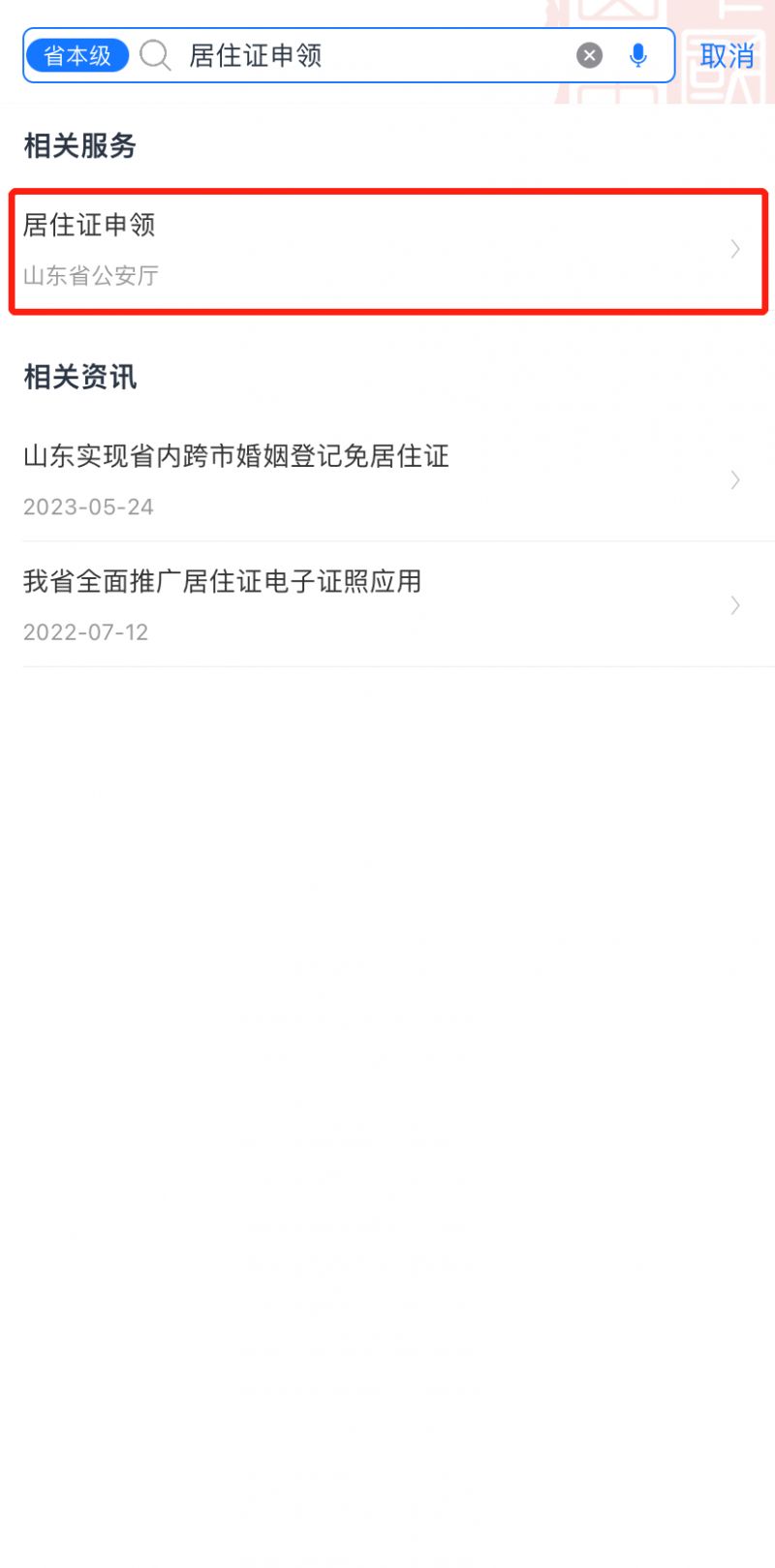Tap 取消 to cancel the search
The image size is (775, 1568).
[x=728, y=56]
